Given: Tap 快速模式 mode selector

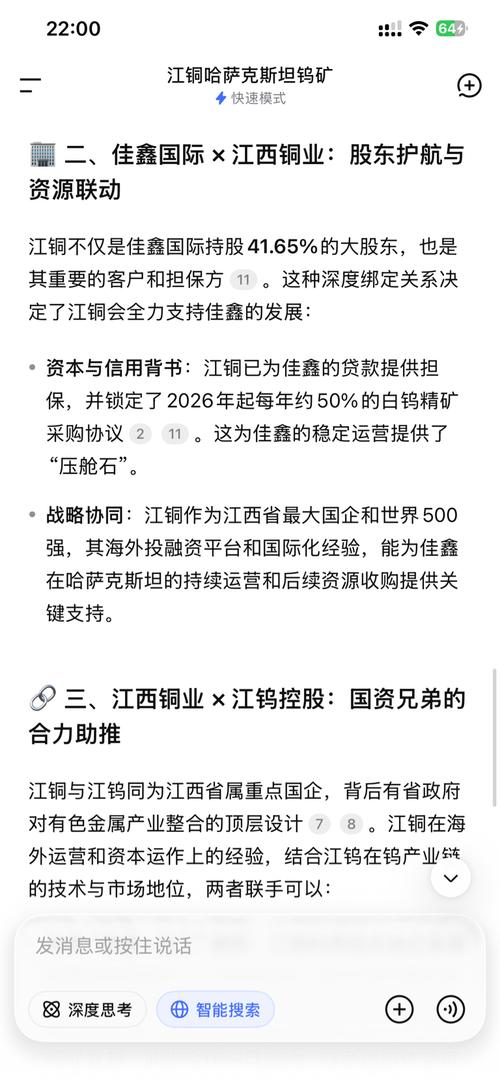Looking at the screenshot, I should pyautogui.click(x=250, y=99).
